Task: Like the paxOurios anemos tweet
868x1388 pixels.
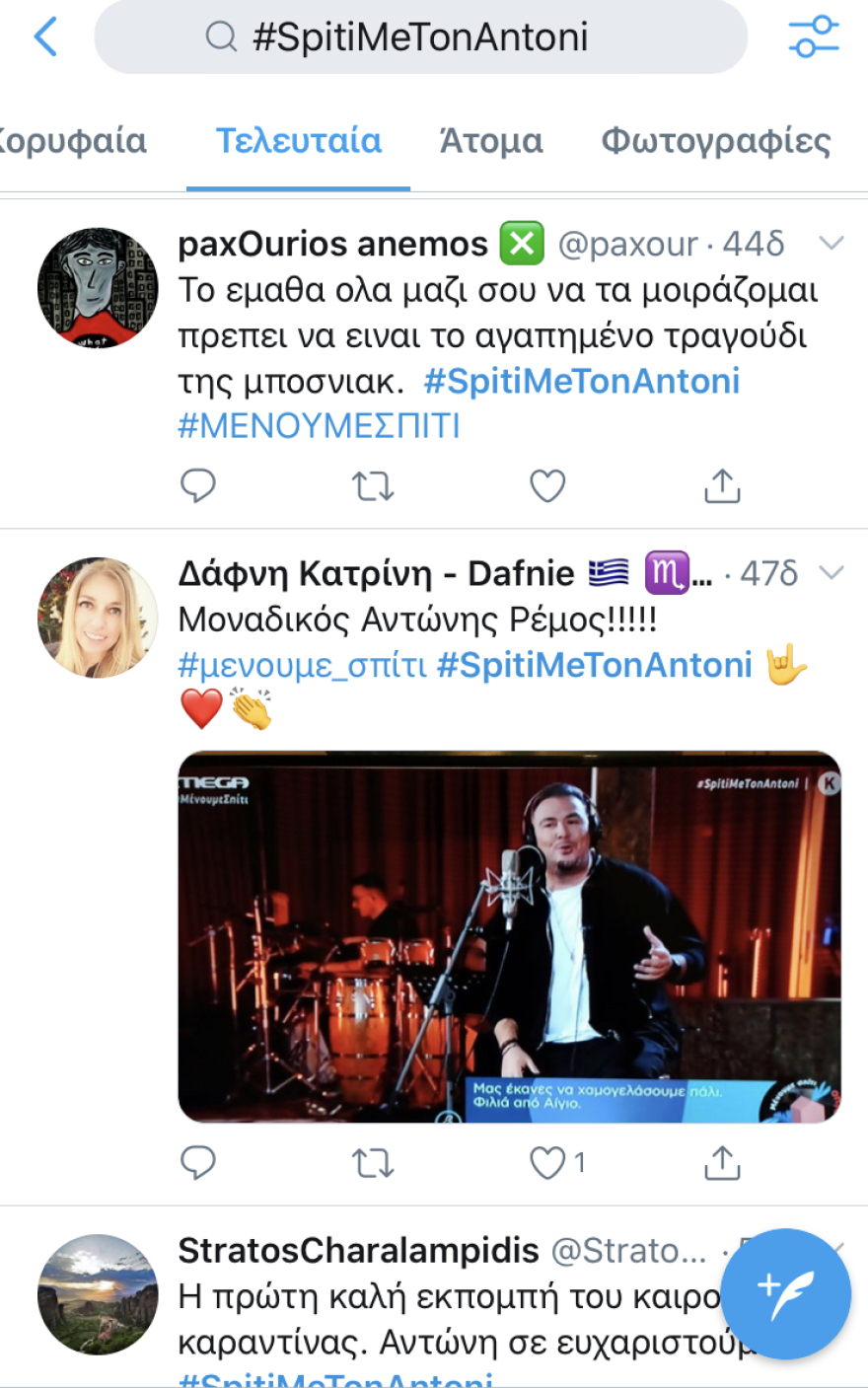Action: pos(546,484)
